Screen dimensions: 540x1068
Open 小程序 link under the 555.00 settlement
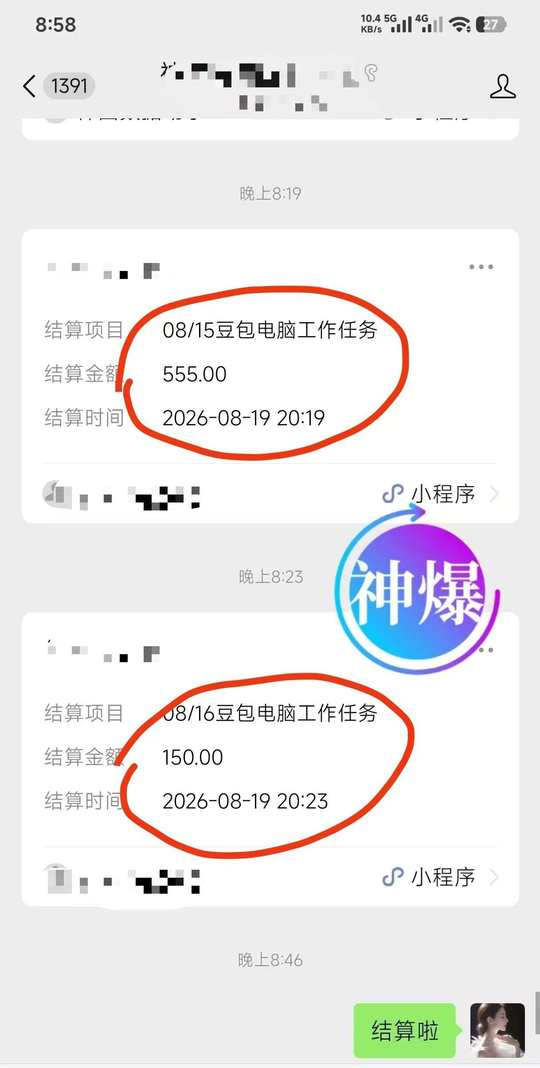point(440,494)
